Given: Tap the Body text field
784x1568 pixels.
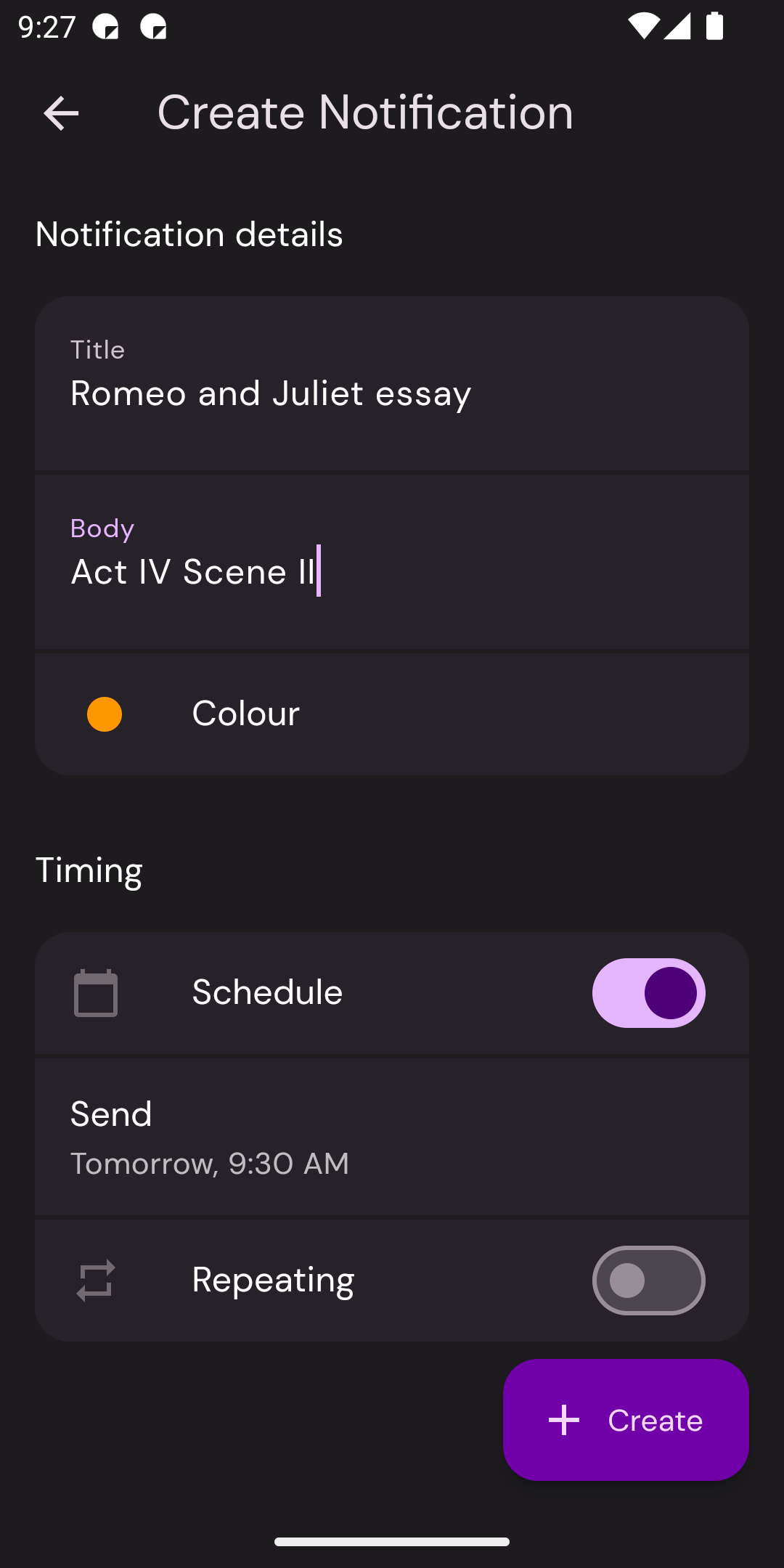Looking at the screenshot, I should coord(392,562).
